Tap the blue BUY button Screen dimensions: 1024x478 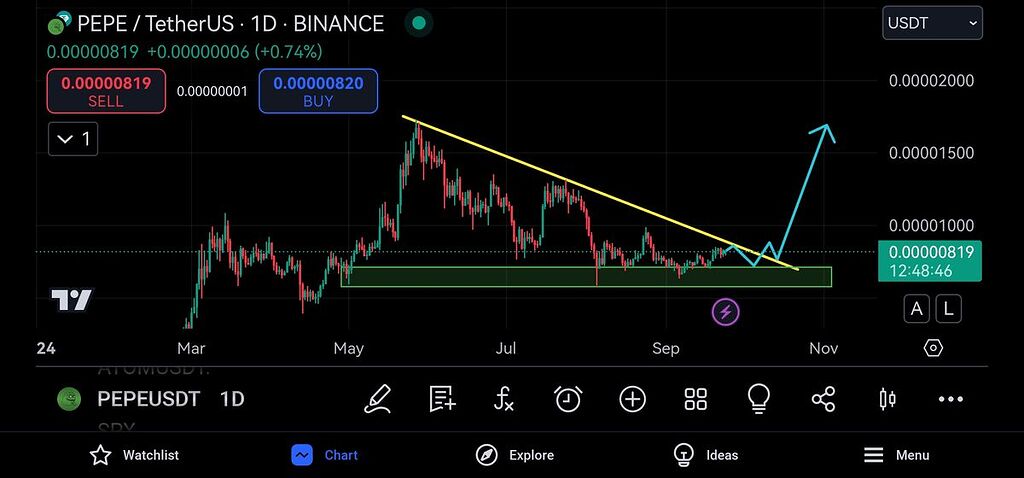(x=318, y=91)
